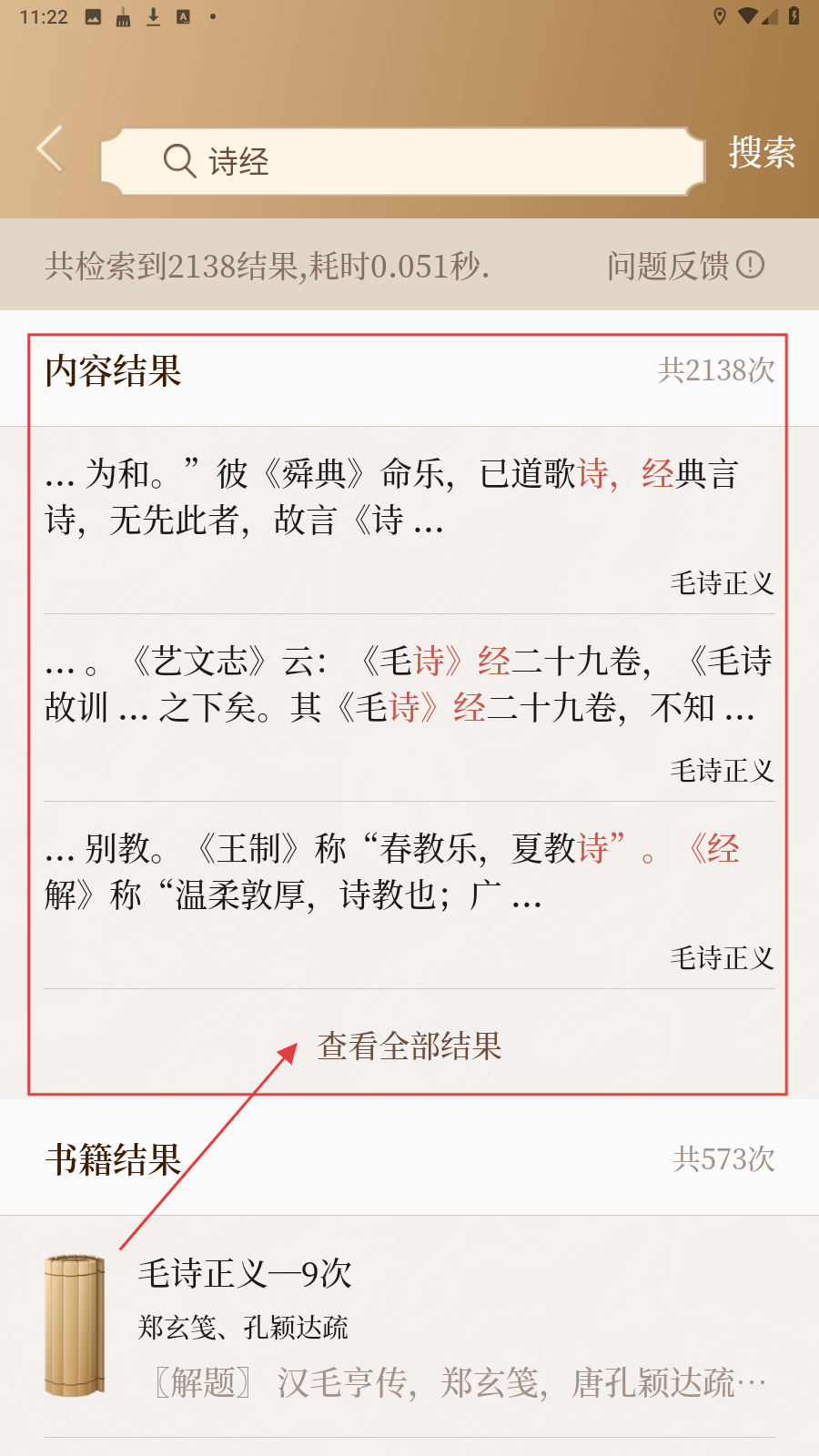819x1456 pixels.
Task: Open the book 毛诗正义—9次
Action: click(x=409, y=1324)
